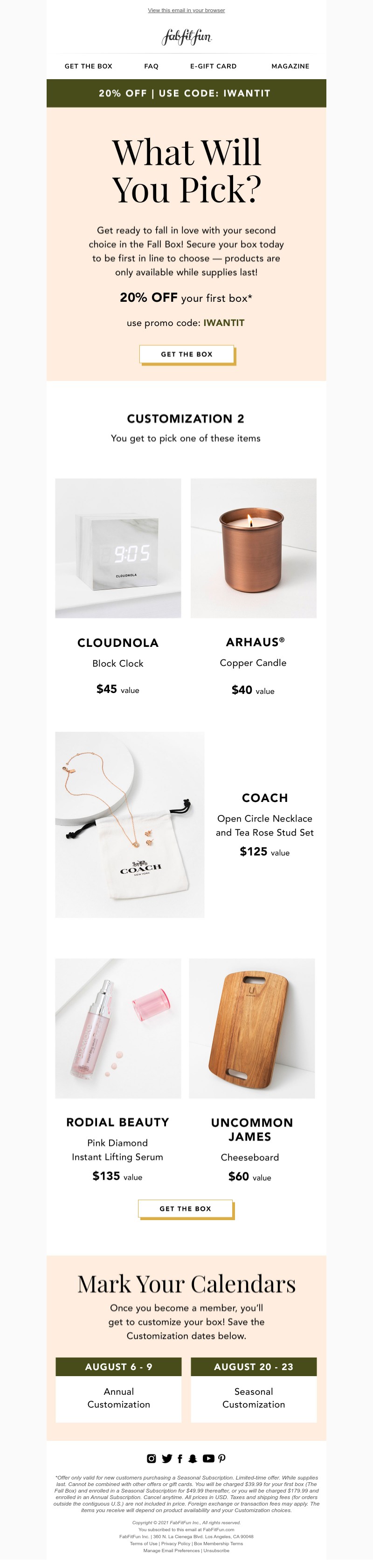Open the GET THE BOX menu link
Image resolution: width=373 pixels, height=1568 pixels.
coord(89,66)
